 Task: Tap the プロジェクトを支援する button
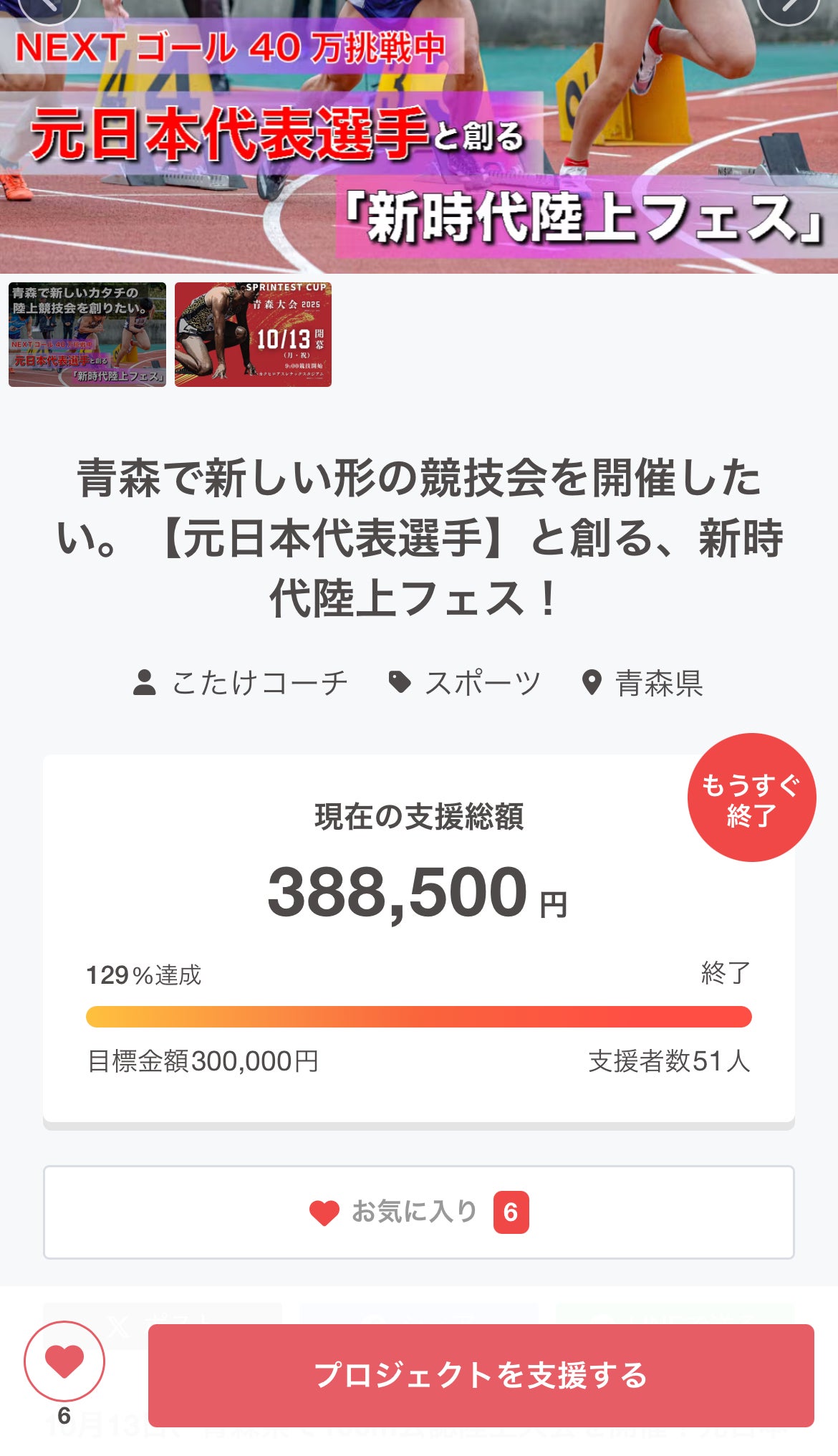click(x=481, y=1375)
